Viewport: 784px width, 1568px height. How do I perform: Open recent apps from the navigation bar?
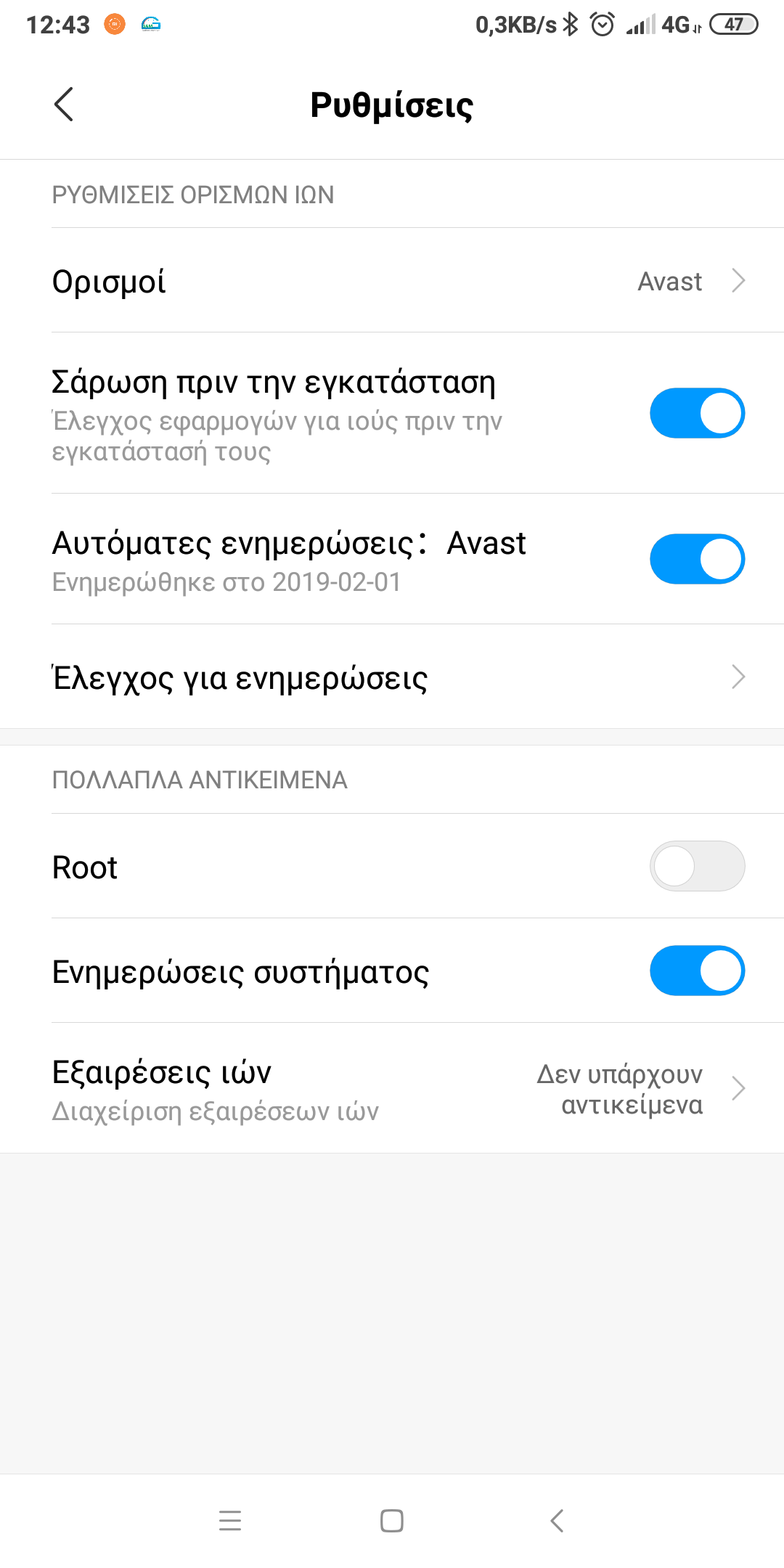pyautogui.click(x=230, y=1521)
